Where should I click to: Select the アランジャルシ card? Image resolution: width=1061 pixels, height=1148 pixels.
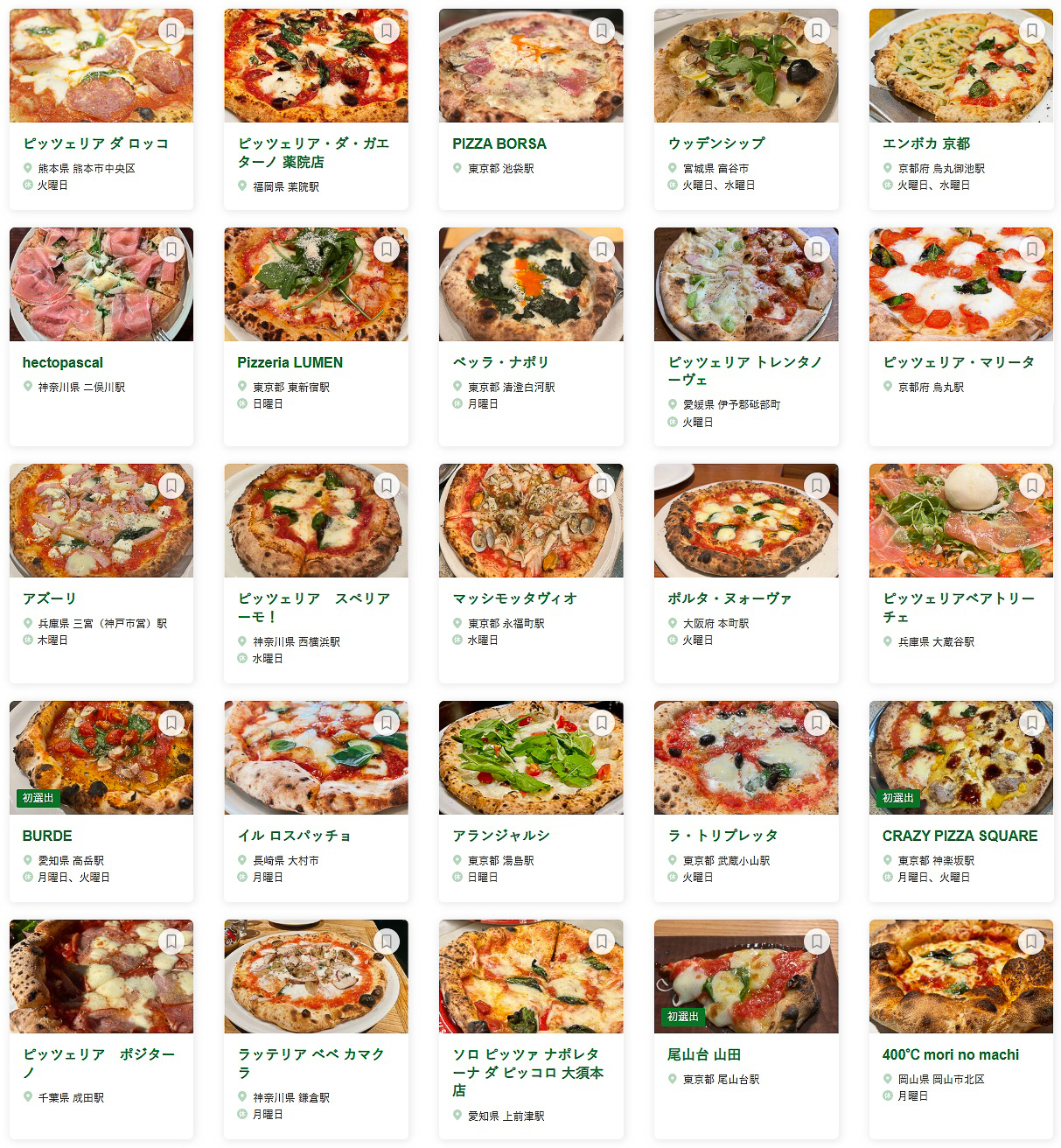click(x=500, y=836)
